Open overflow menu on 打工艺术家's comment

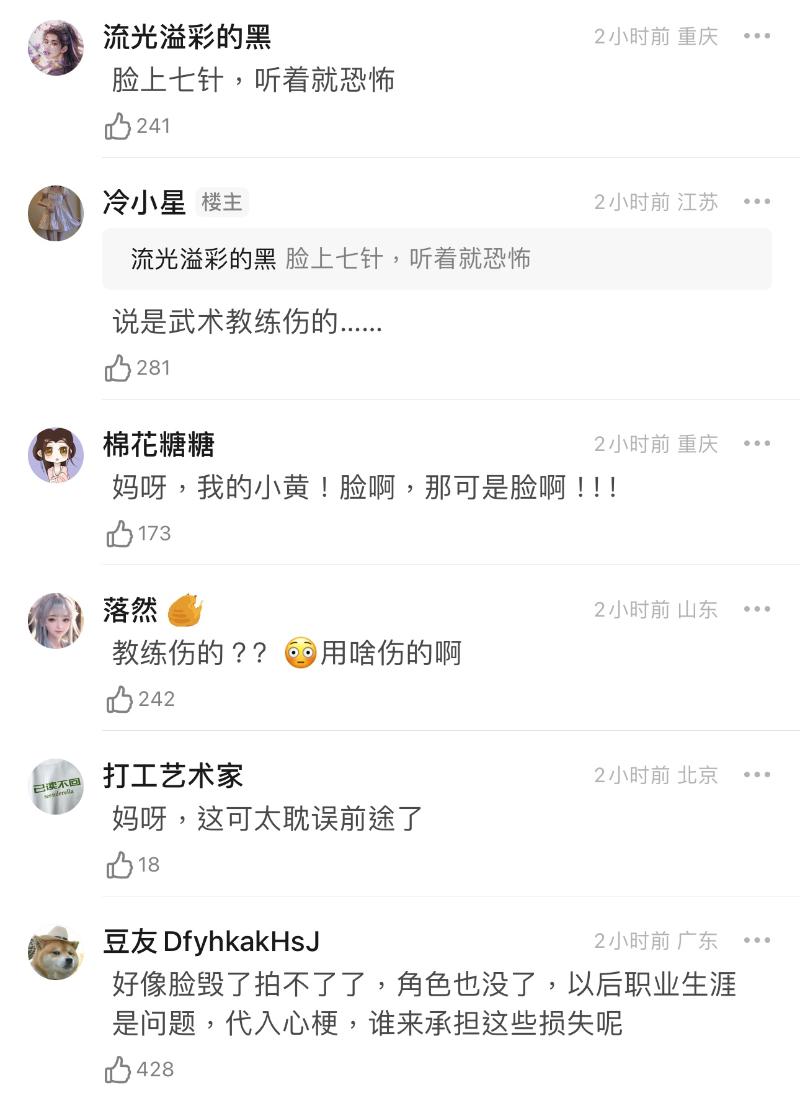coord(757,775)
